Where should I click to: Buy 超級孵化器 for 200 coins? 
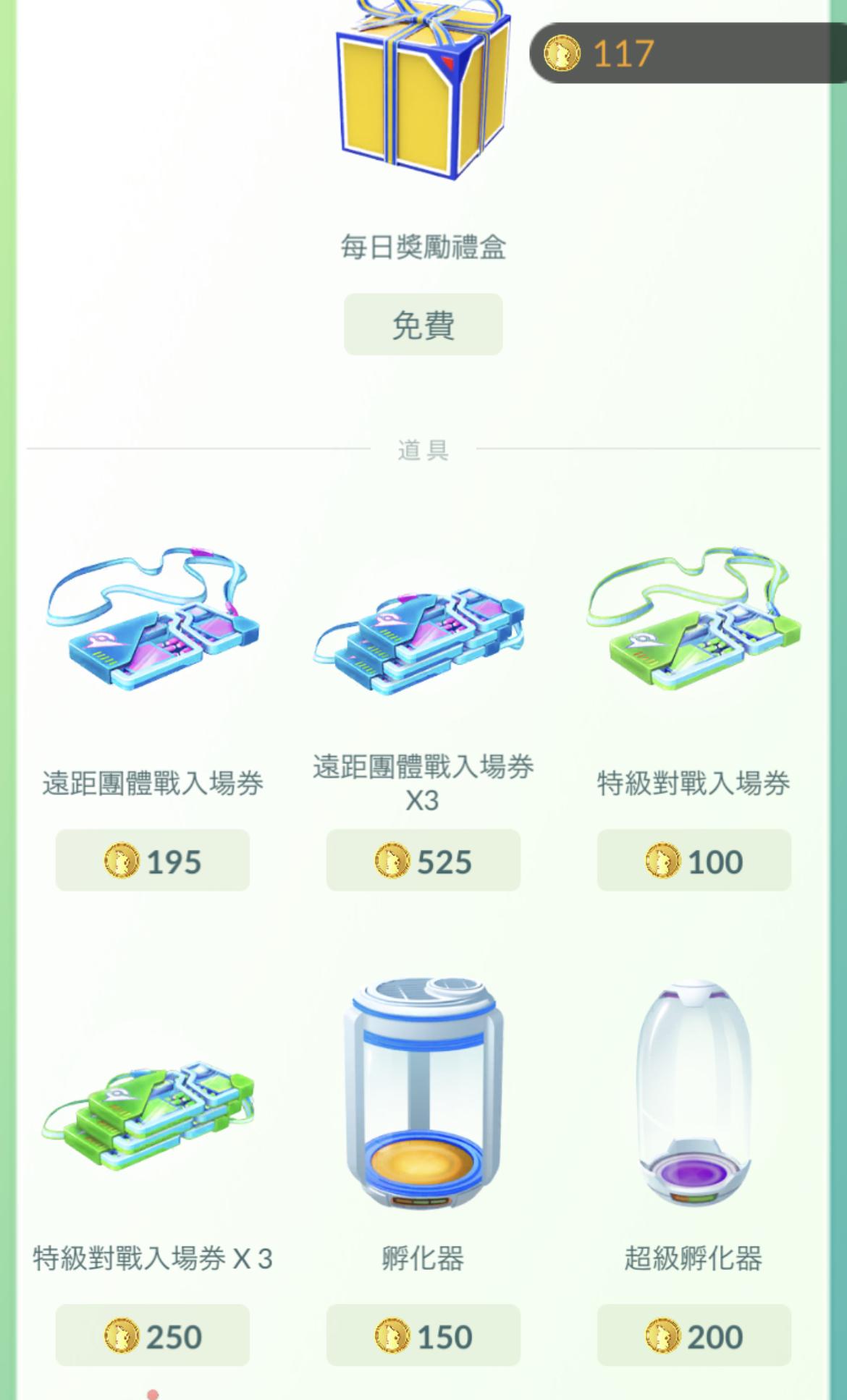coord(694,1336)
